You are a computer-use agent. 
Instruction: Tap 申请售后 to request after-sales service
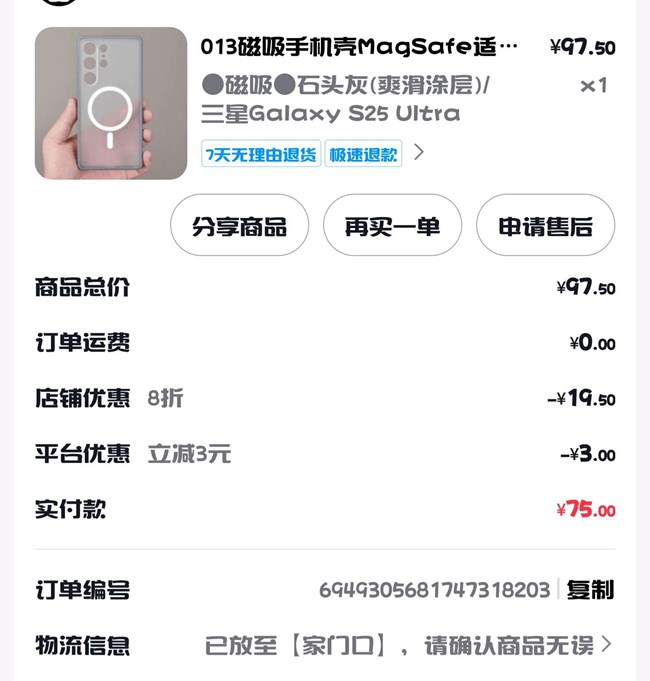point(545,226)
